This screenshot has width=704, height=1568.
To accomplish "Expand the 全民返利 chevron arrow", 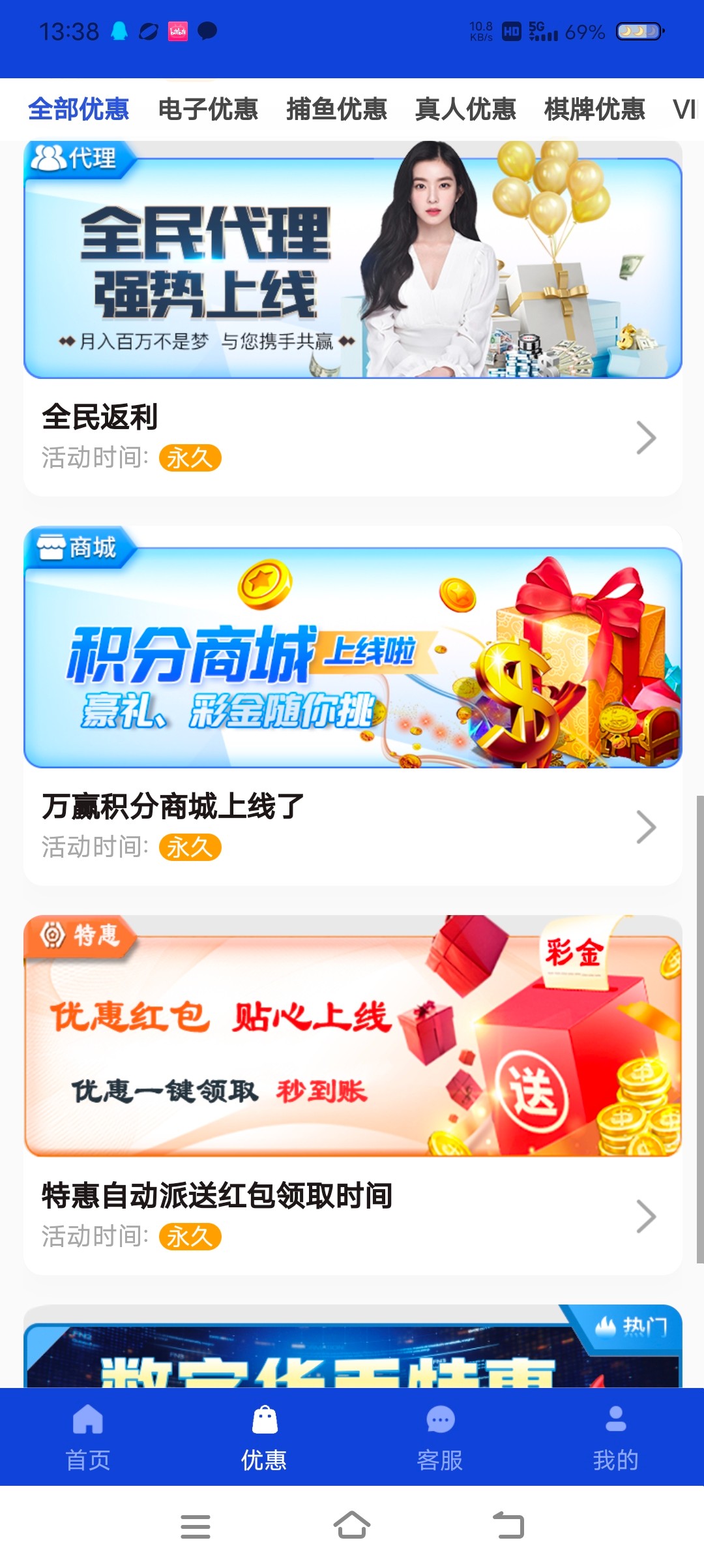I will [x=645, y=438].
